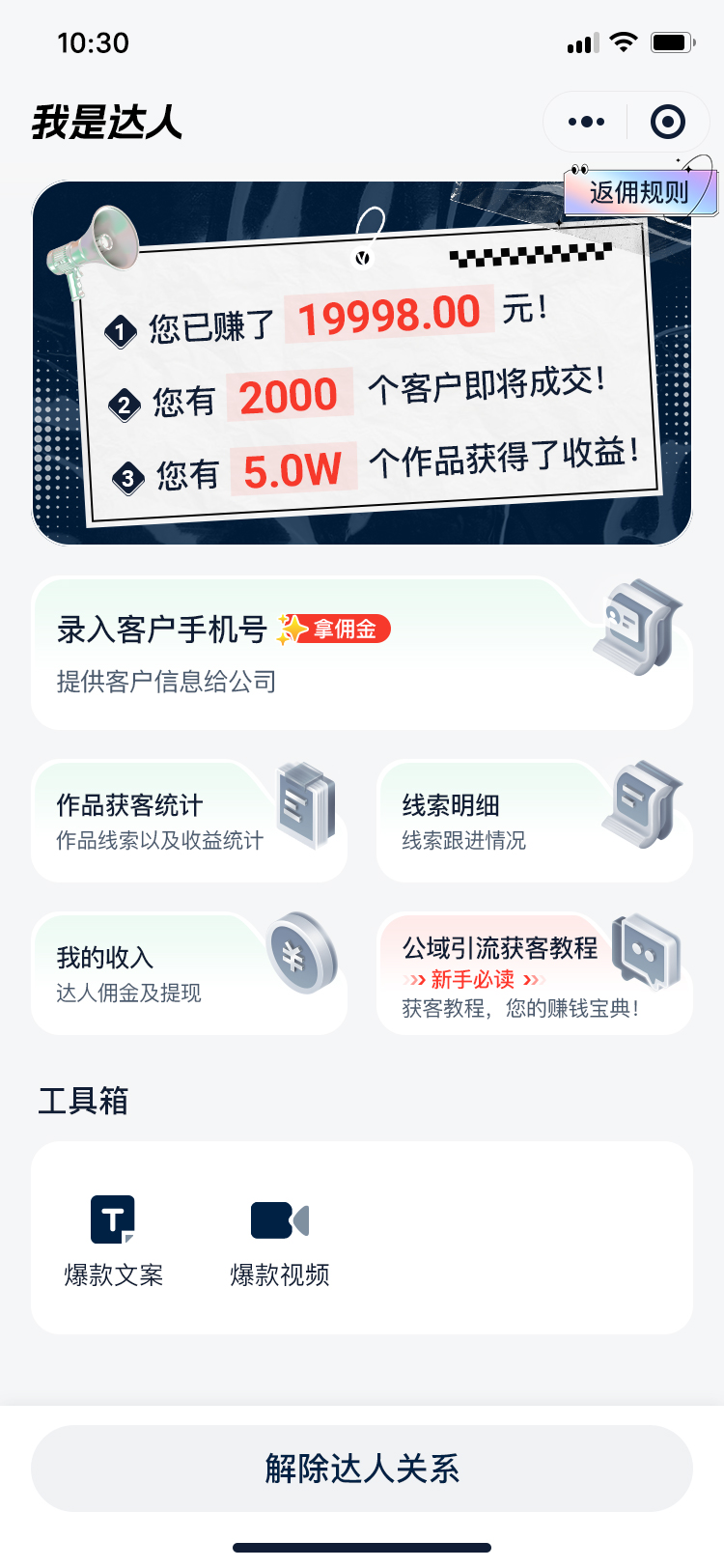Open the mini program more options menu
The height and width of the screenshot is (1568, 724).
click(586, 122)
